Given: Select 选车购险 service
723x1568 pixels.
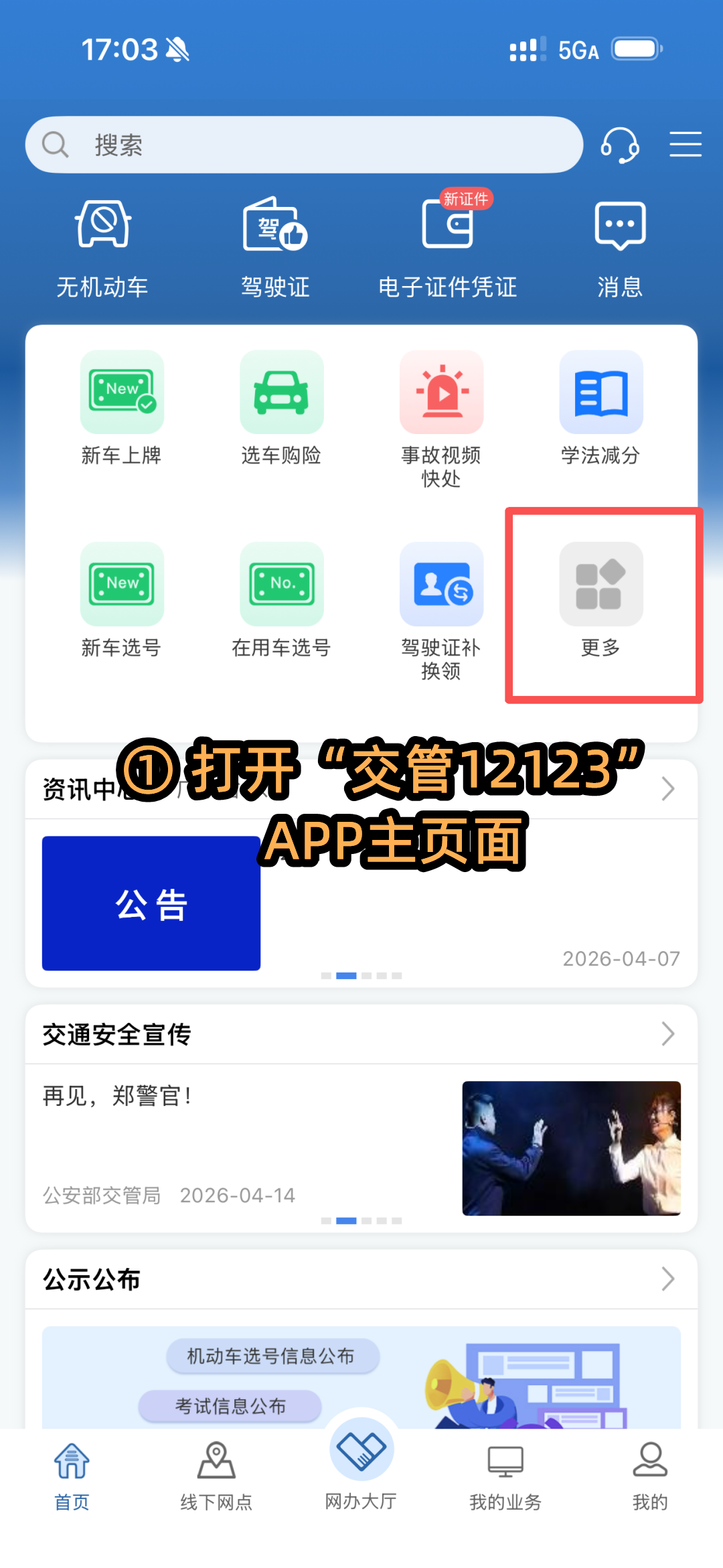Looking at the screenshot, I should [281, 409].
